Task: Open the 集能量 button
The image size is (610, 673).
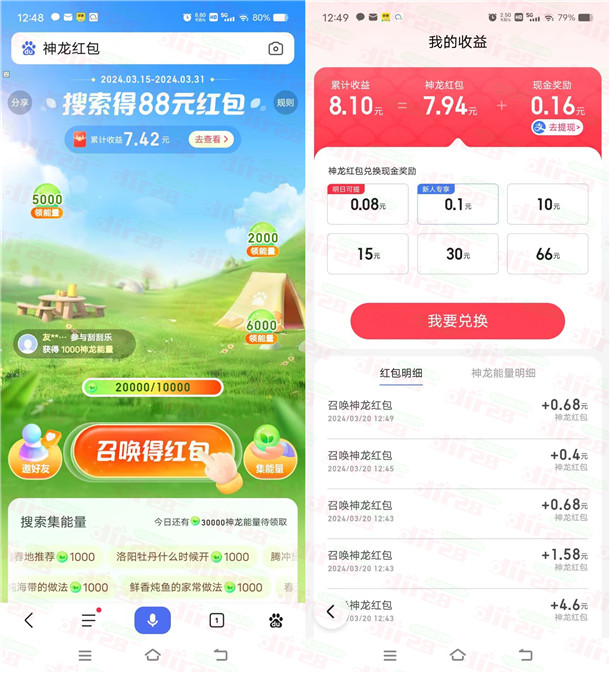Action: pos(270,452)
